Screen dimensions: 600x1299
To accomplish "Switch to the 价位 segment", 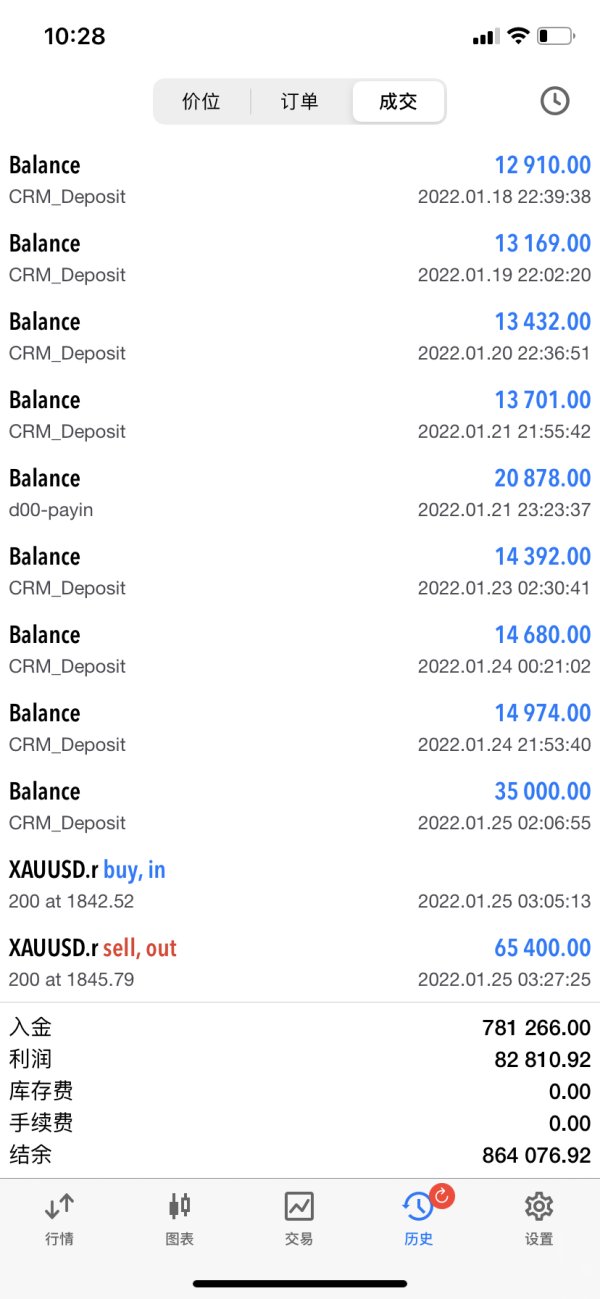I will pos(201,102).
